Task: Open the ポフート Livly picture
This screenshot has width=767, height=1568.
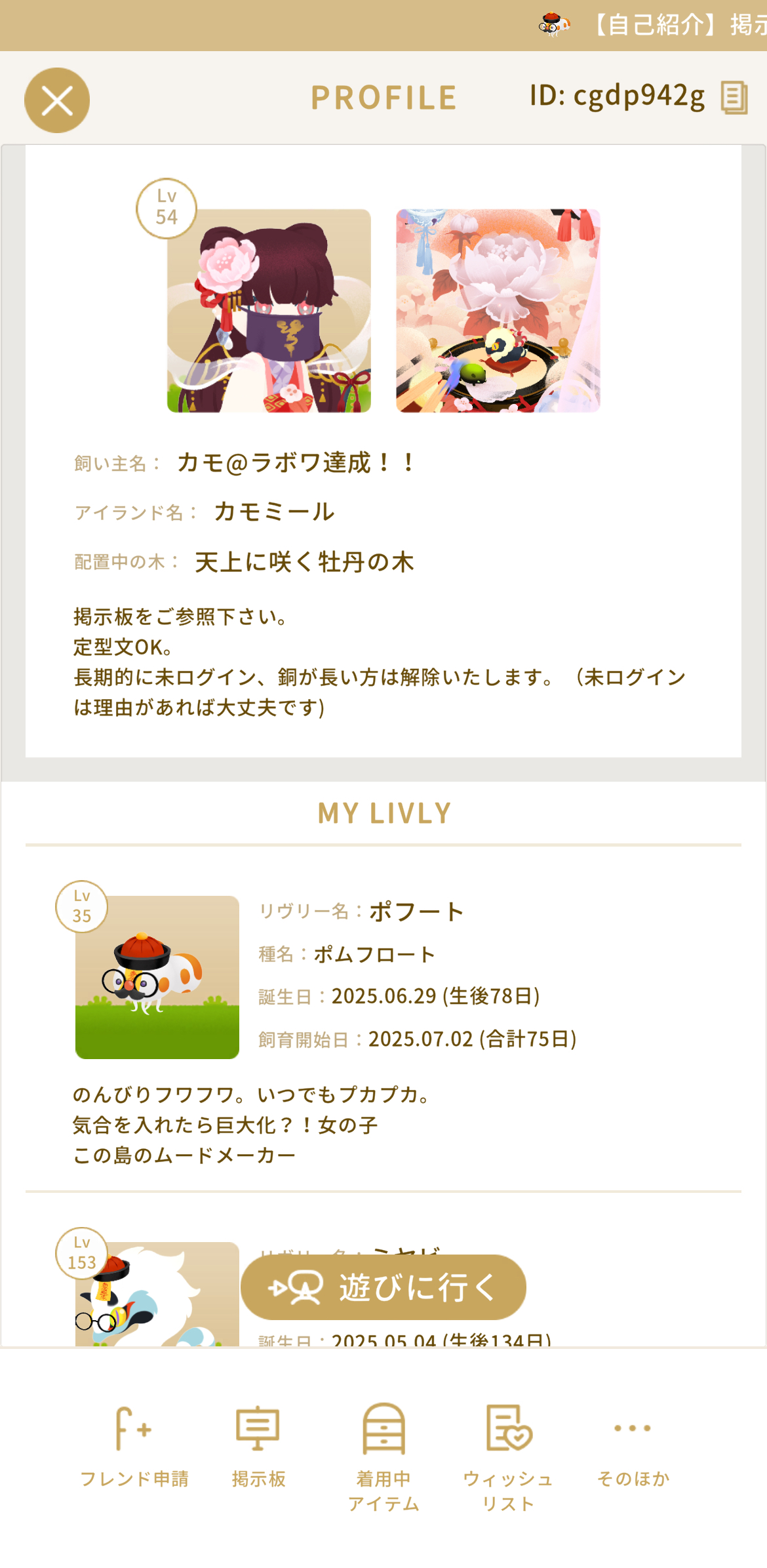Action: point(157,977)
